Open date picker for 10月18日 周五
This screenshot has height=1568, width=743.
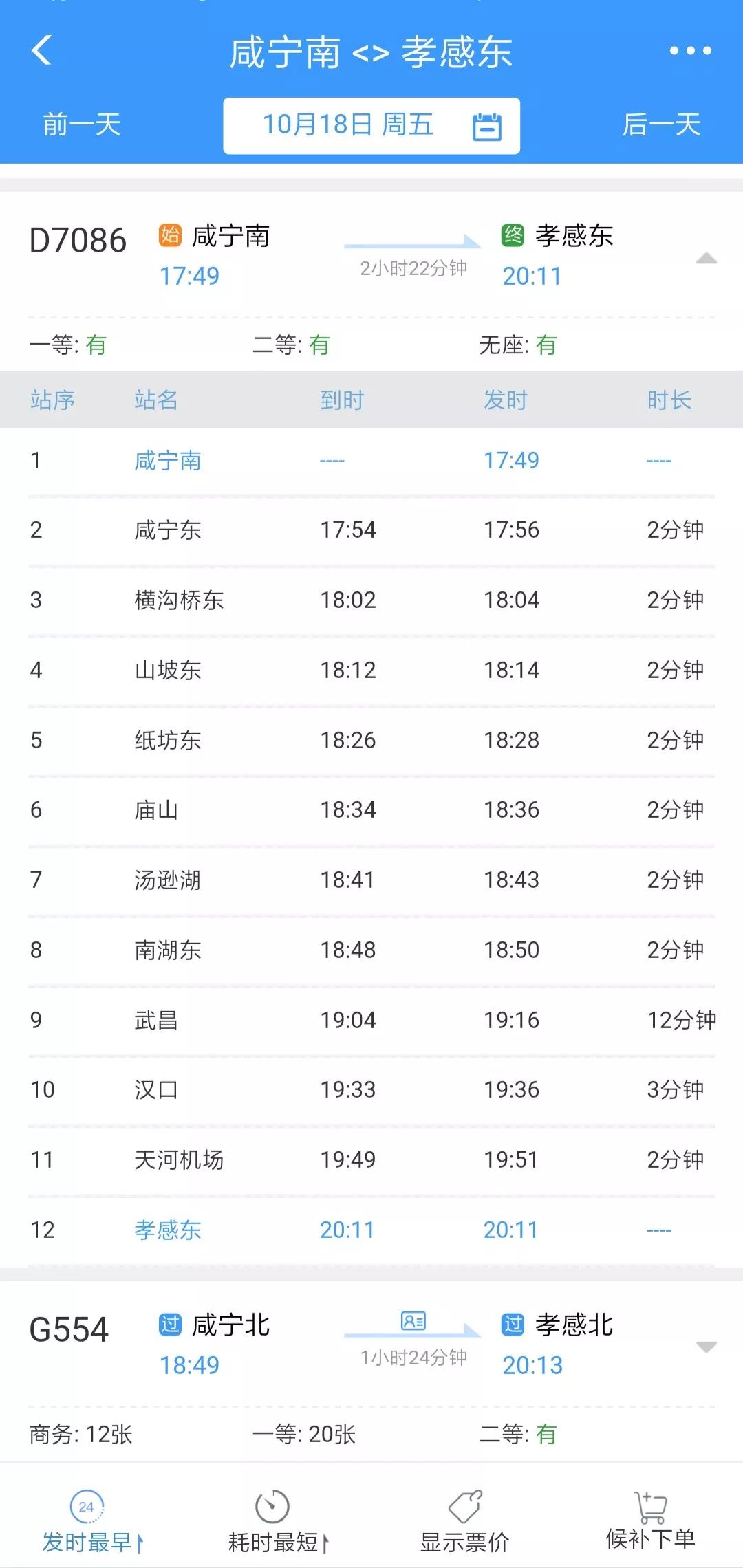[x=371, y=126]
